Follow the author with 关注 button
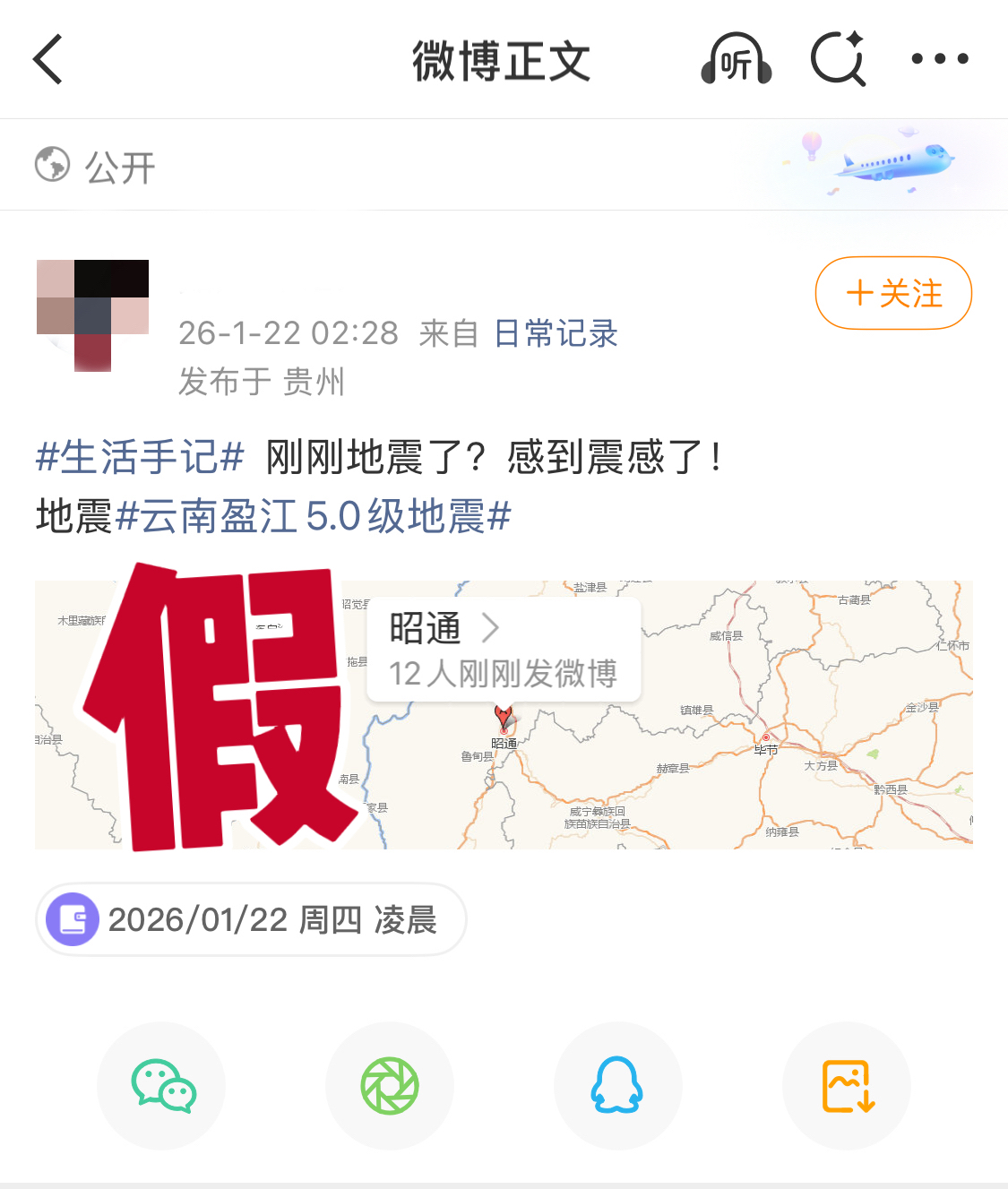This screenshot has width=1008, height=1189. click(893, 293)
